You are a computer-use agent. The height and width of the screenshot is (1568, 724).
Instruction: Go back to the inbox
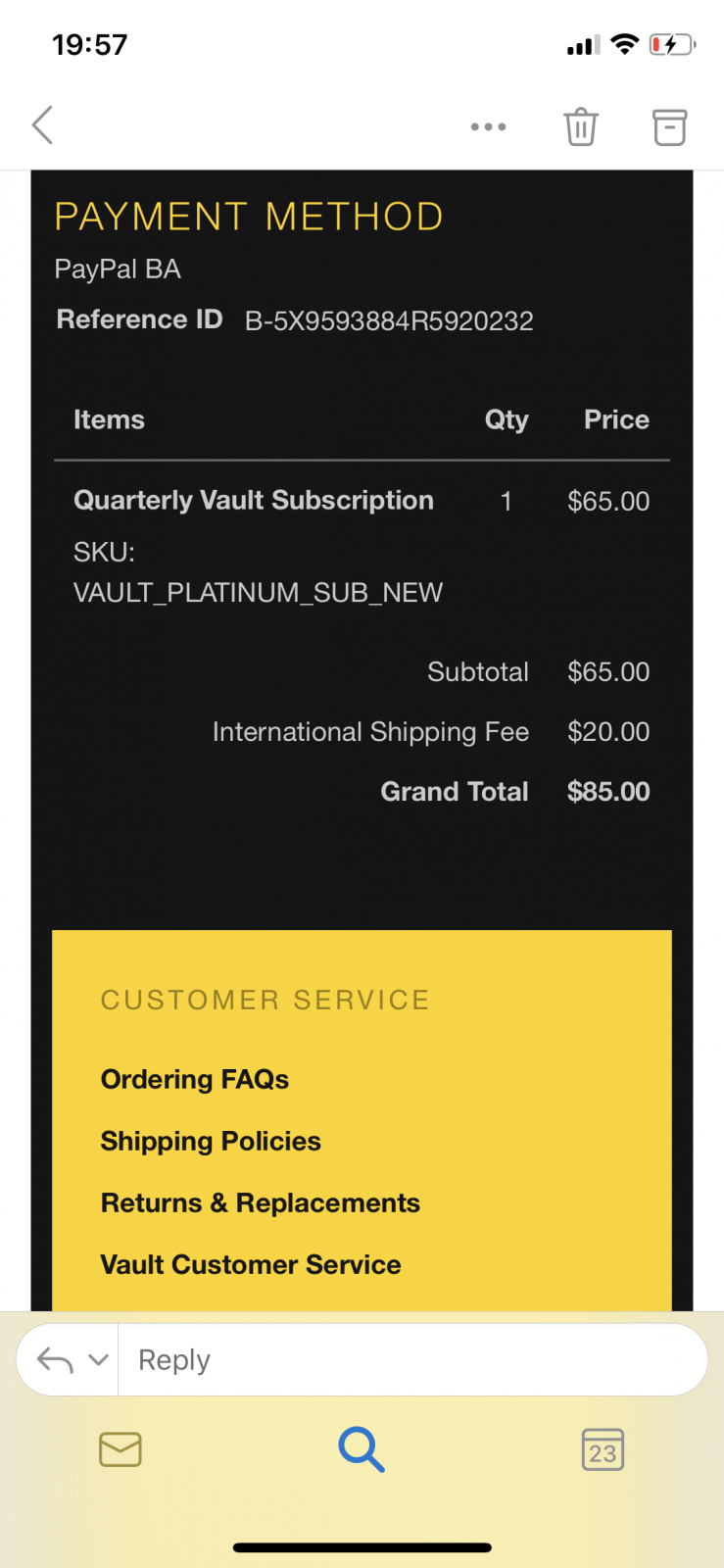[x=42, y=125]
